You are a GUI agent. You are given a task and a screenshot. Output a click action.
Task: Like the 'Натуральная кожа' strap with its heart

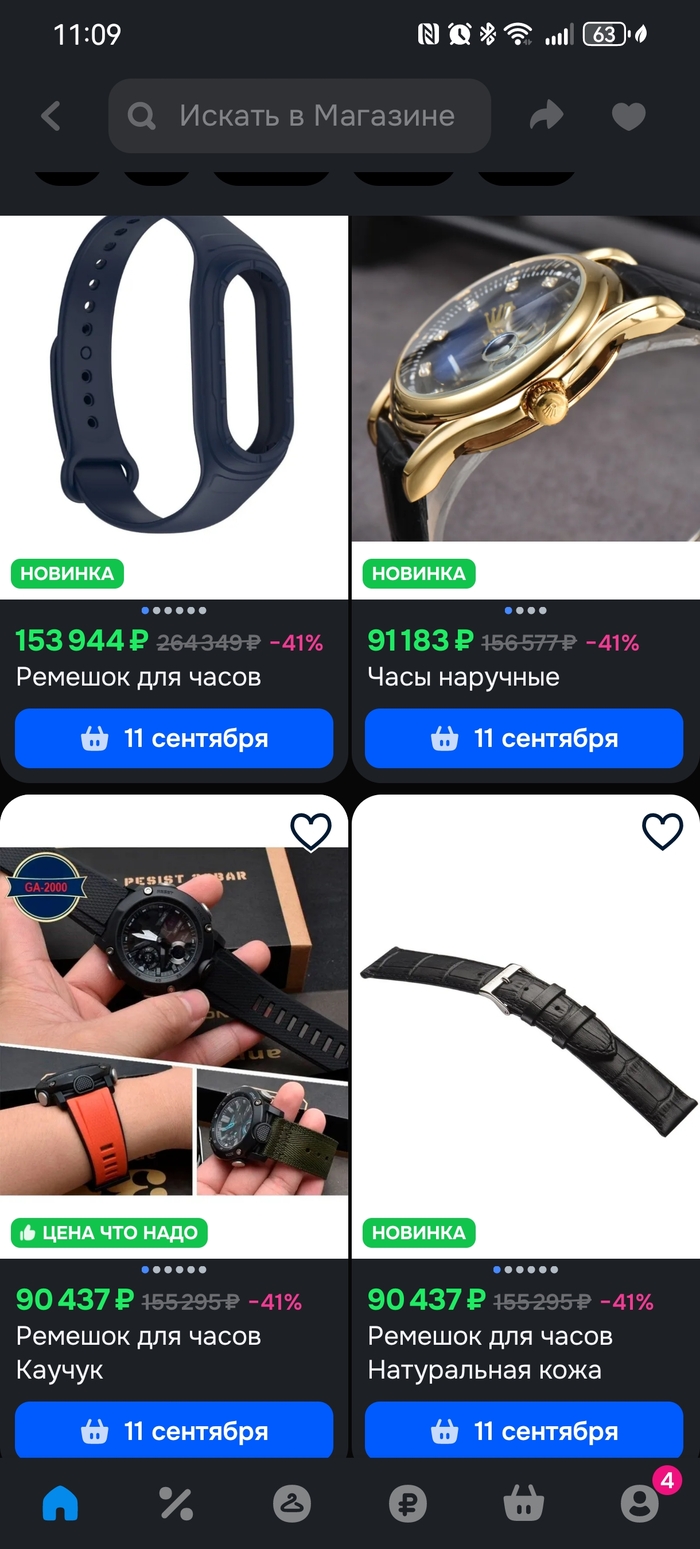[661, 831]
